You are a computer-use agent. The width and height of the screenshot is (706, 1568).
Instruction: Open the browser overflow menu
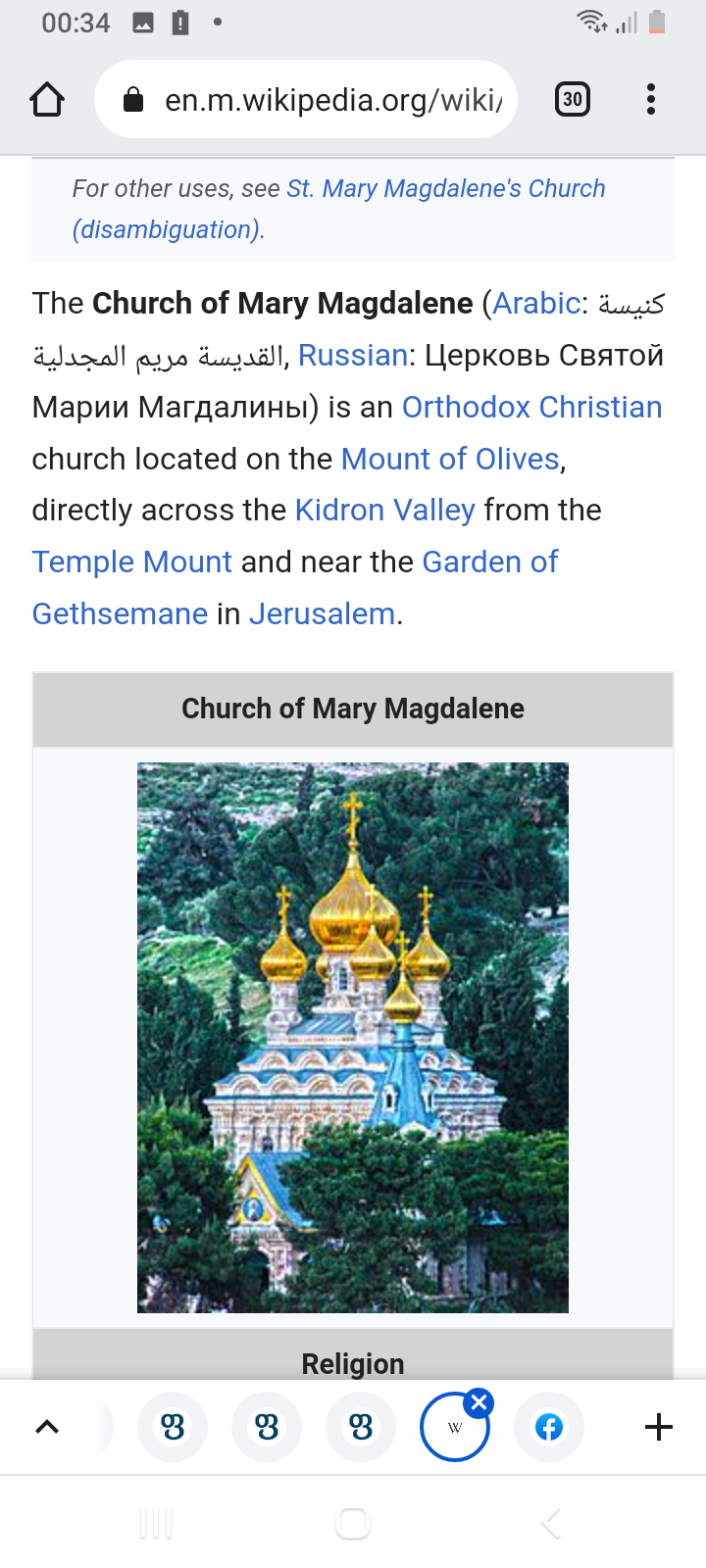pyautogui.click(x=651, y=100)
